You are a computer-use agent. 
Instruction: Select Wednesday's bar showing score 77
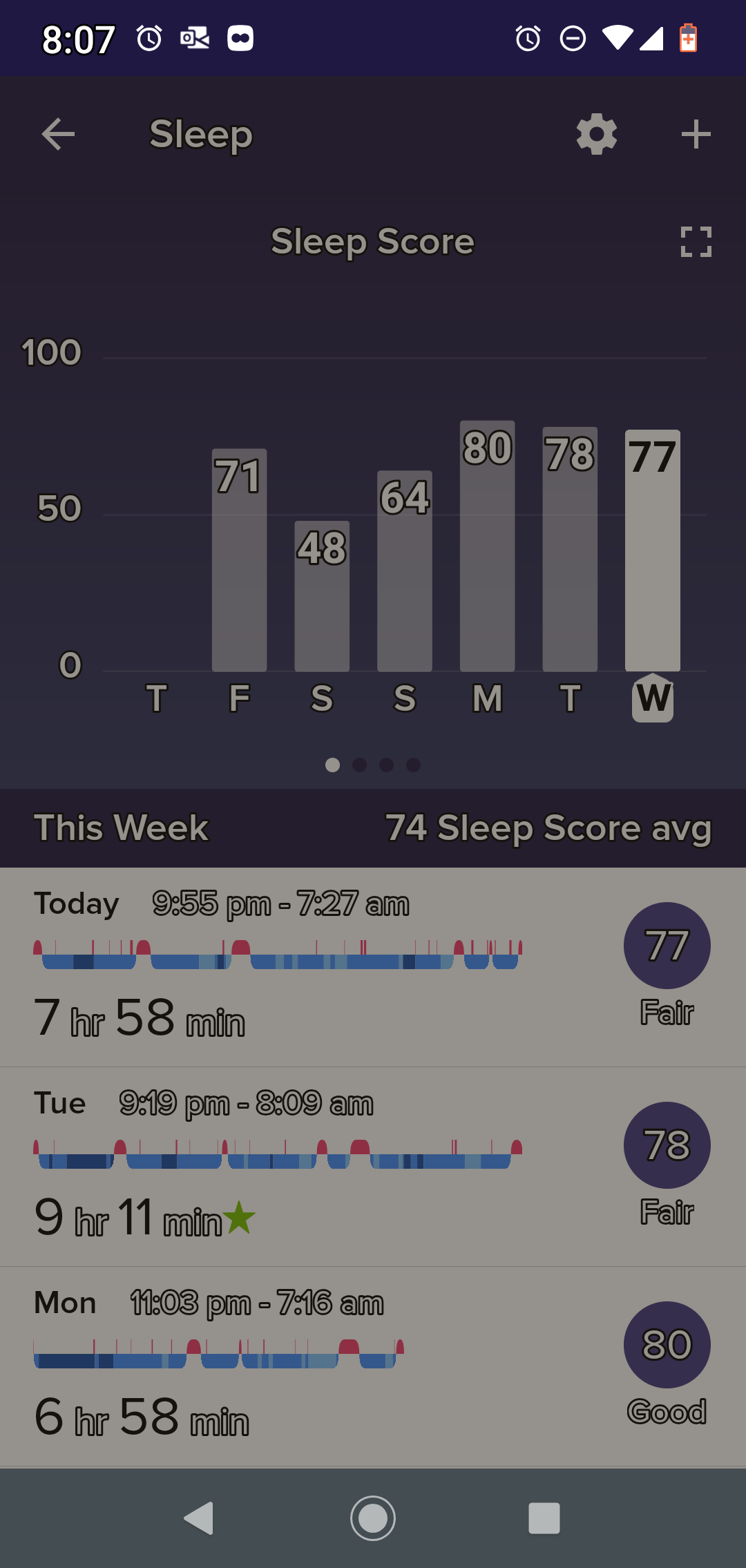[653, 551]
